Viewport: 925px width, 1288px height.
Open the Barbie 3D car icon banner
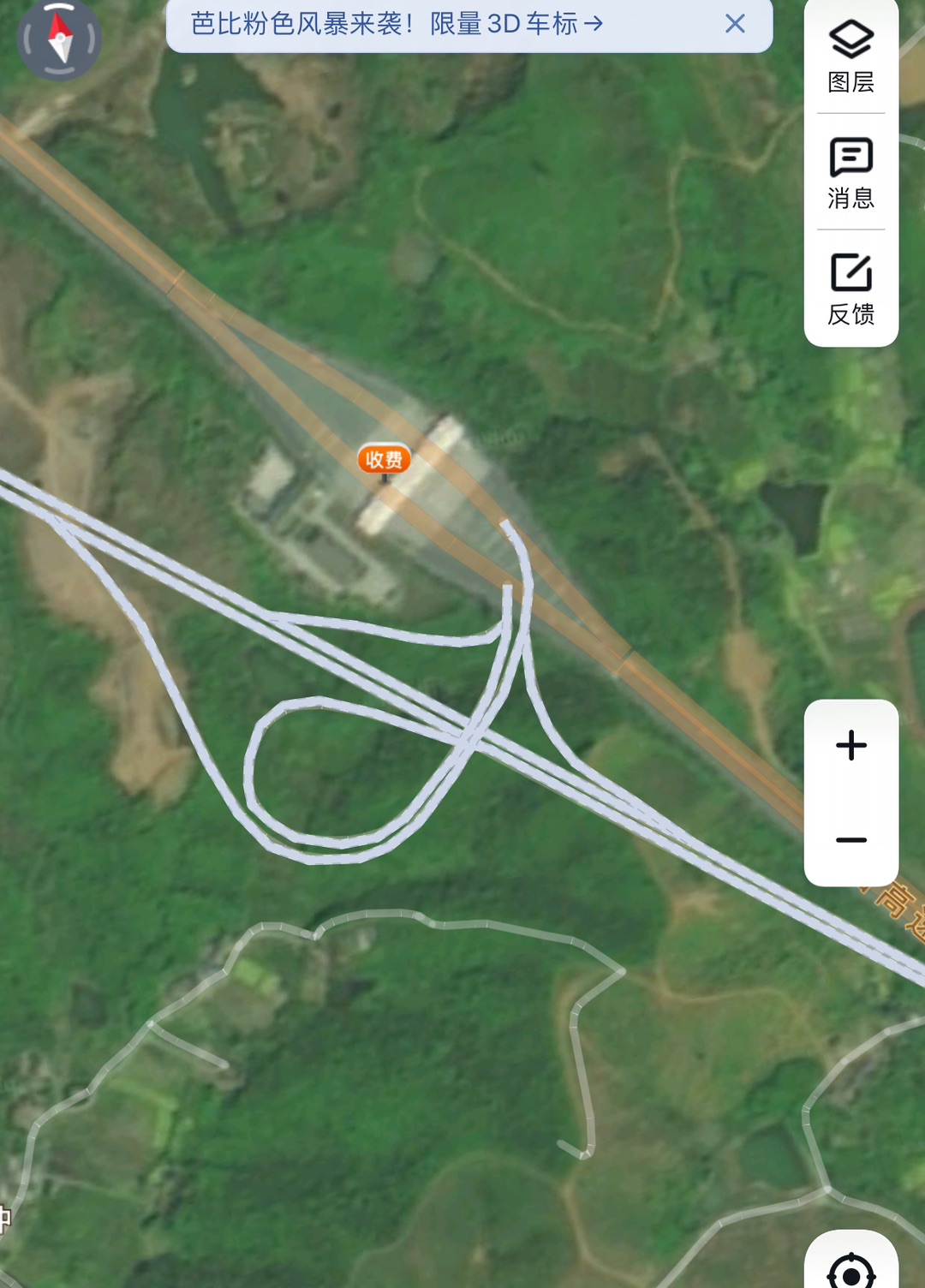coord(396,24)
